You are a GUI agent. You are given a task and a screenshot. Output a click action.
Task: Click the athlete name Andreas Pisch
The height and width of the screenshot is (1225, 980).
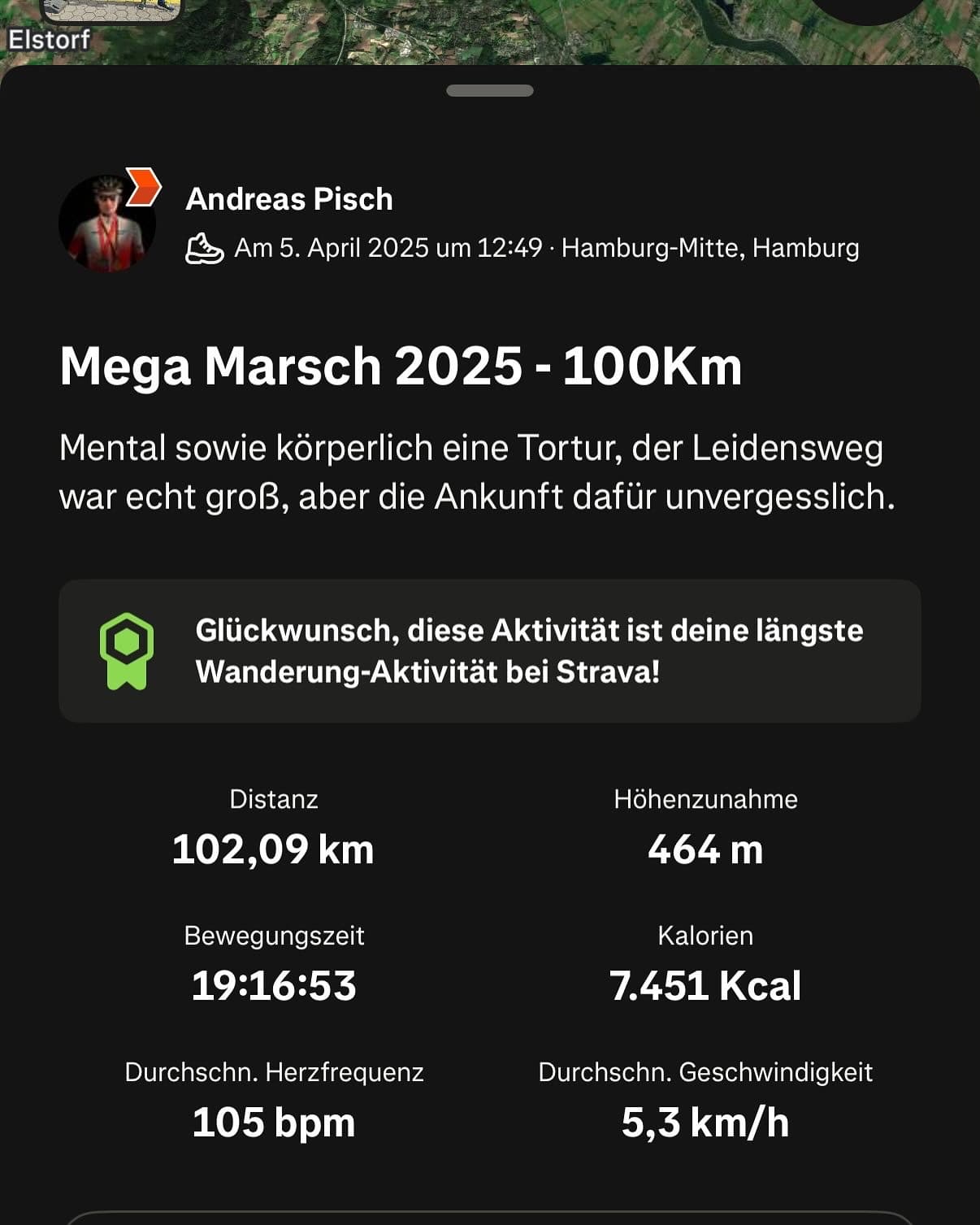tap(290, 199)
